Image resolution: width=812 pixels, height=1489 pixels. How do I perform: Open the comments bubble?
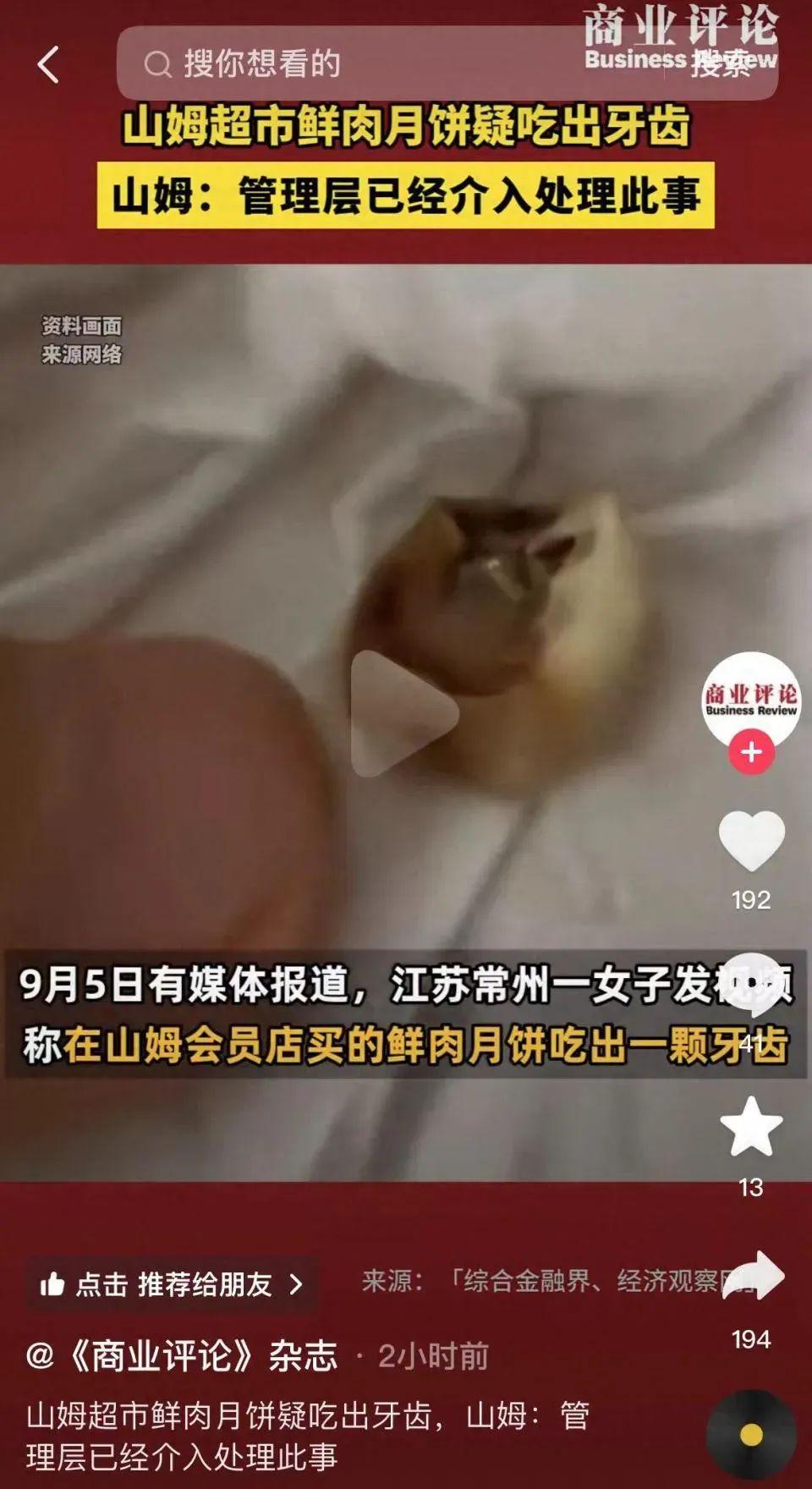[x=751, y=986]
